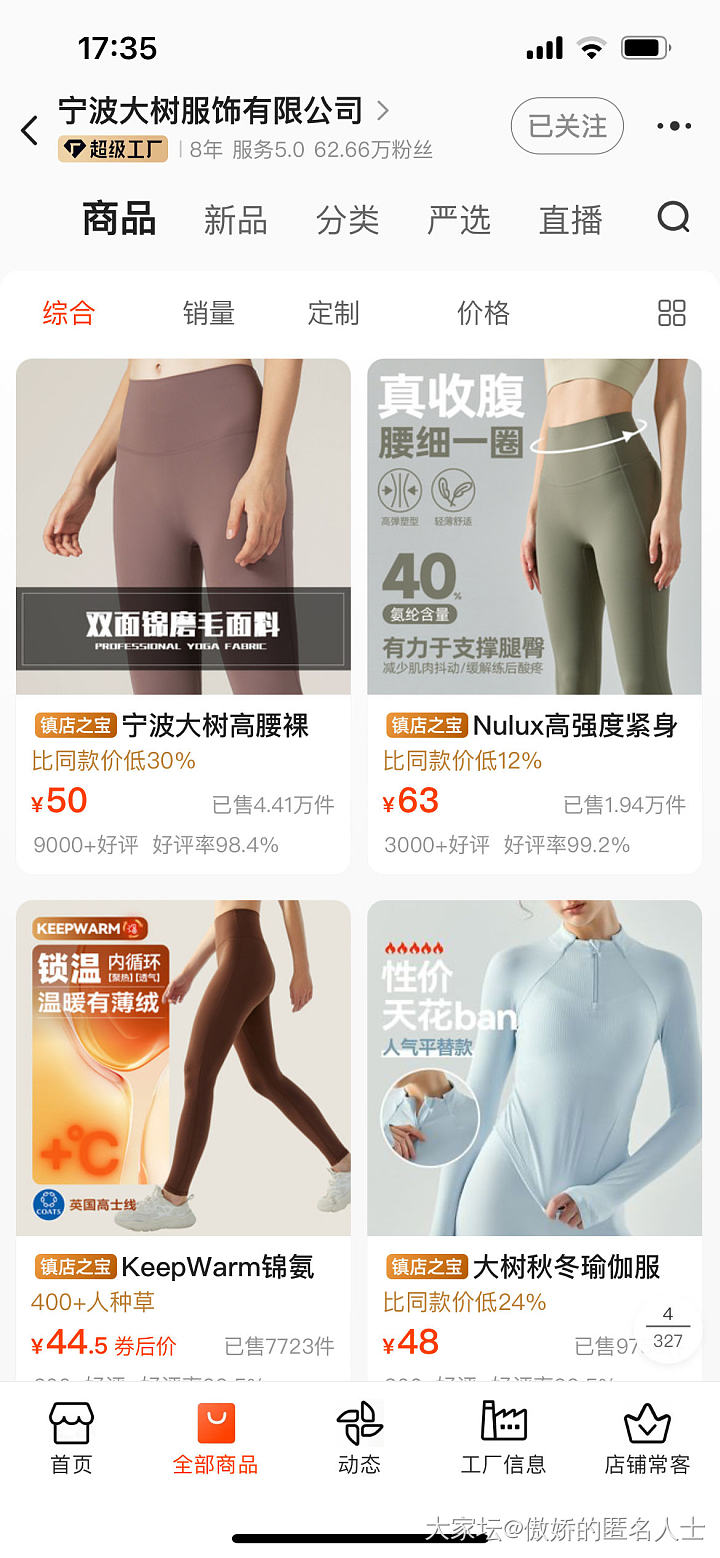The width and height of the screenshot is (720, 1558).
Task: Open the three-dot overflow menu
Action: 673,126
